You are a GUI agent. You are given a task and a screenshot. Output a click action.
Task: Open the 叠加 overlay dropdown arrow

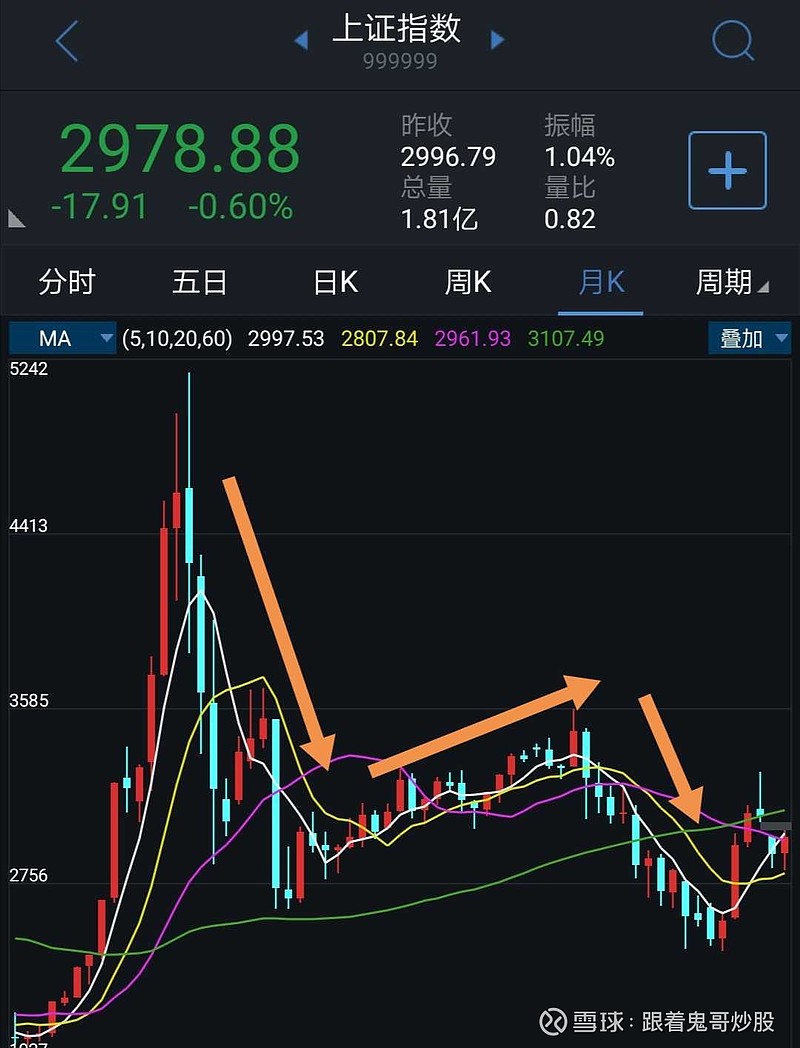(x=783, y=339)
